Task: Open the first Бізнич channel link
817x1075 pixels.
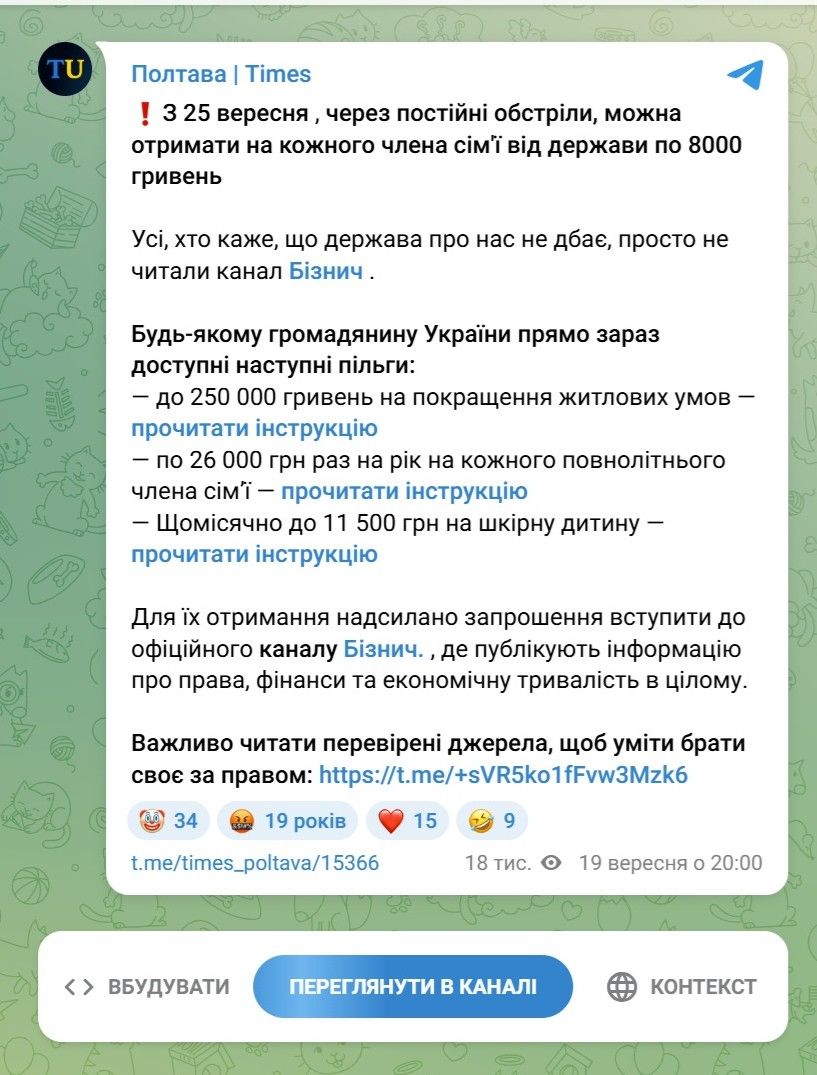Action: [325, 271]
